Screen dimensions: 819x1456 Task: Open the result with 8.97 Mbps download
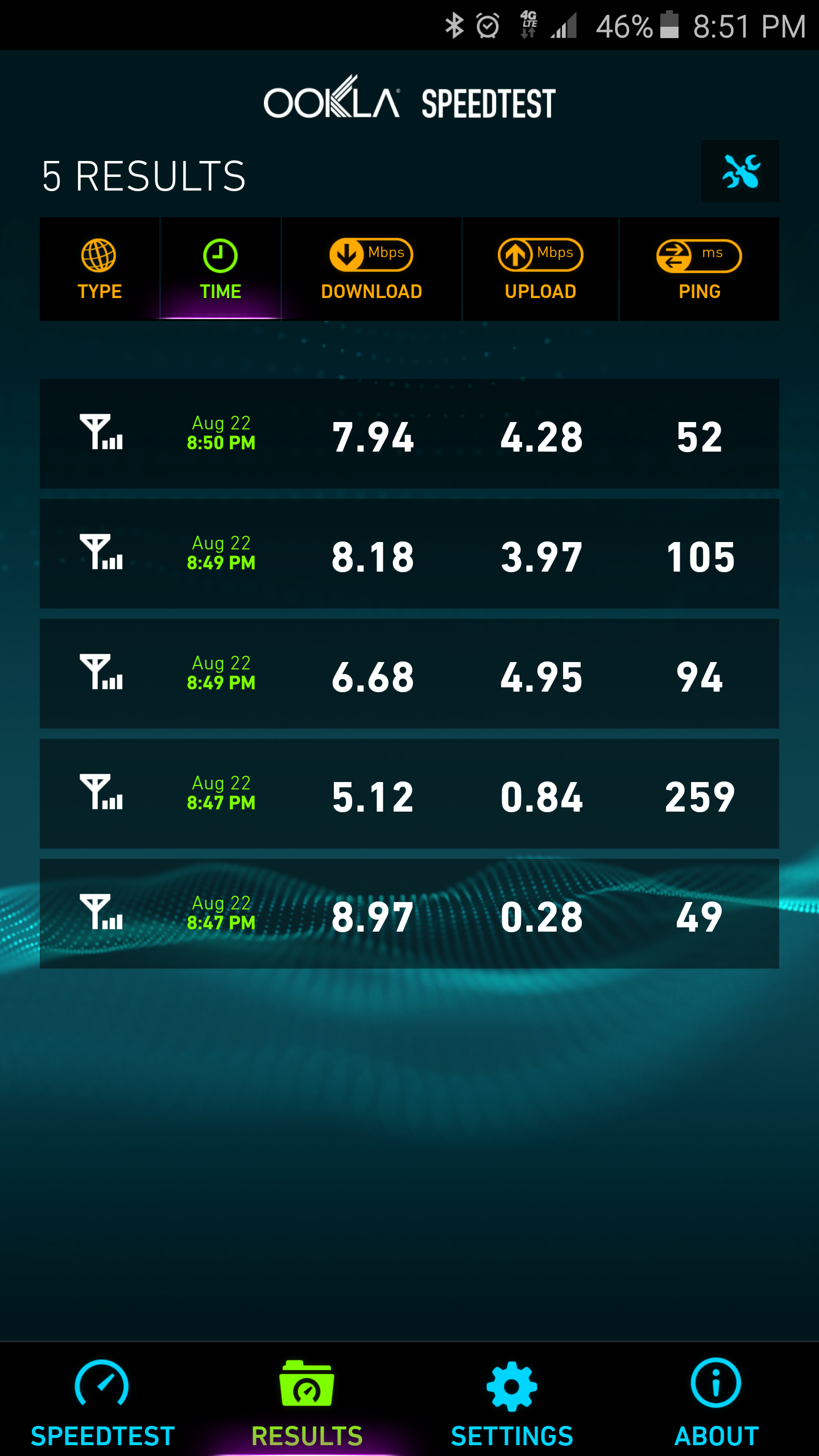(x=409, y=914)
